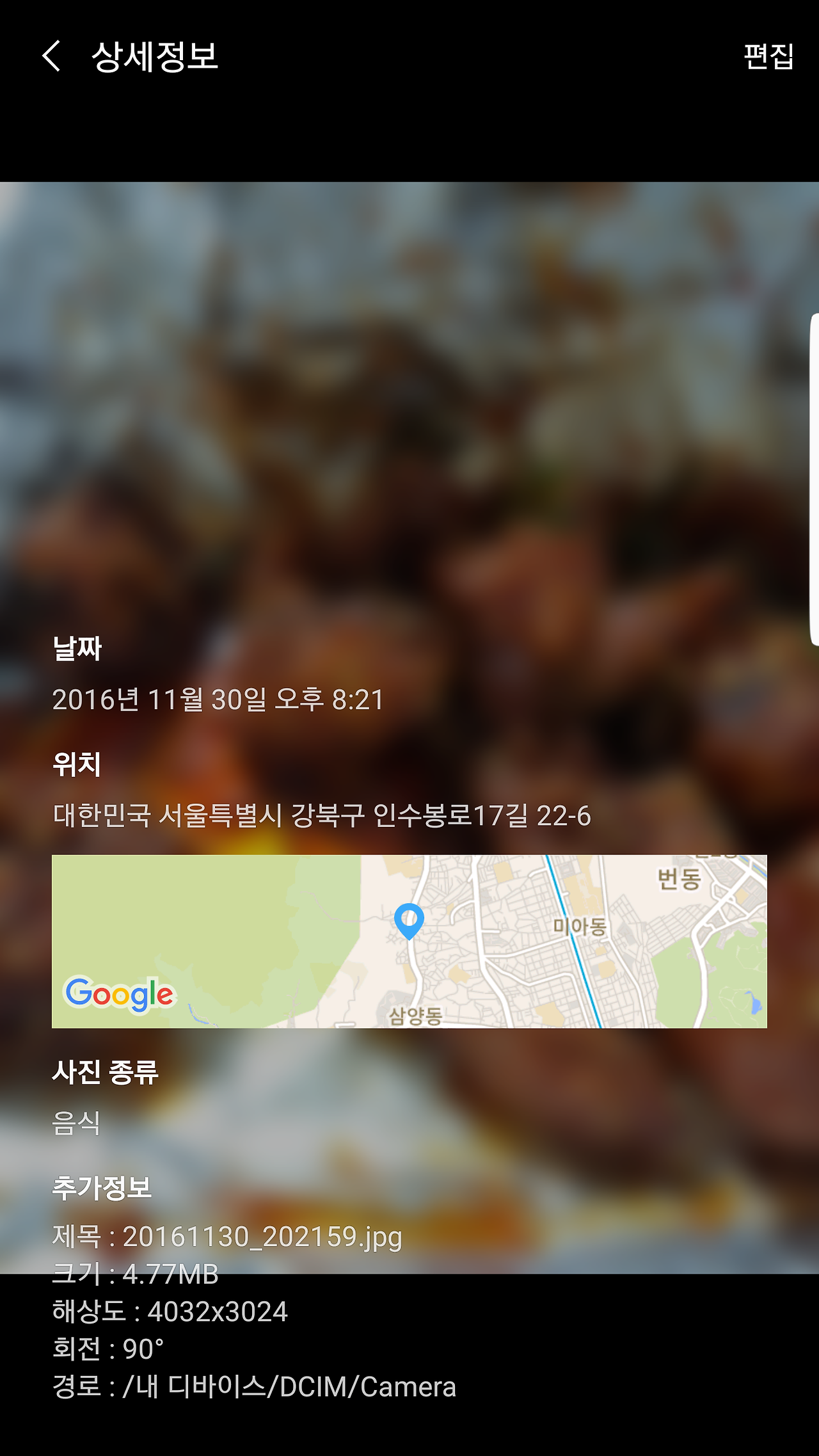
Task: Go back from the 상세정보 screen
Action: [x=51, y=56]
